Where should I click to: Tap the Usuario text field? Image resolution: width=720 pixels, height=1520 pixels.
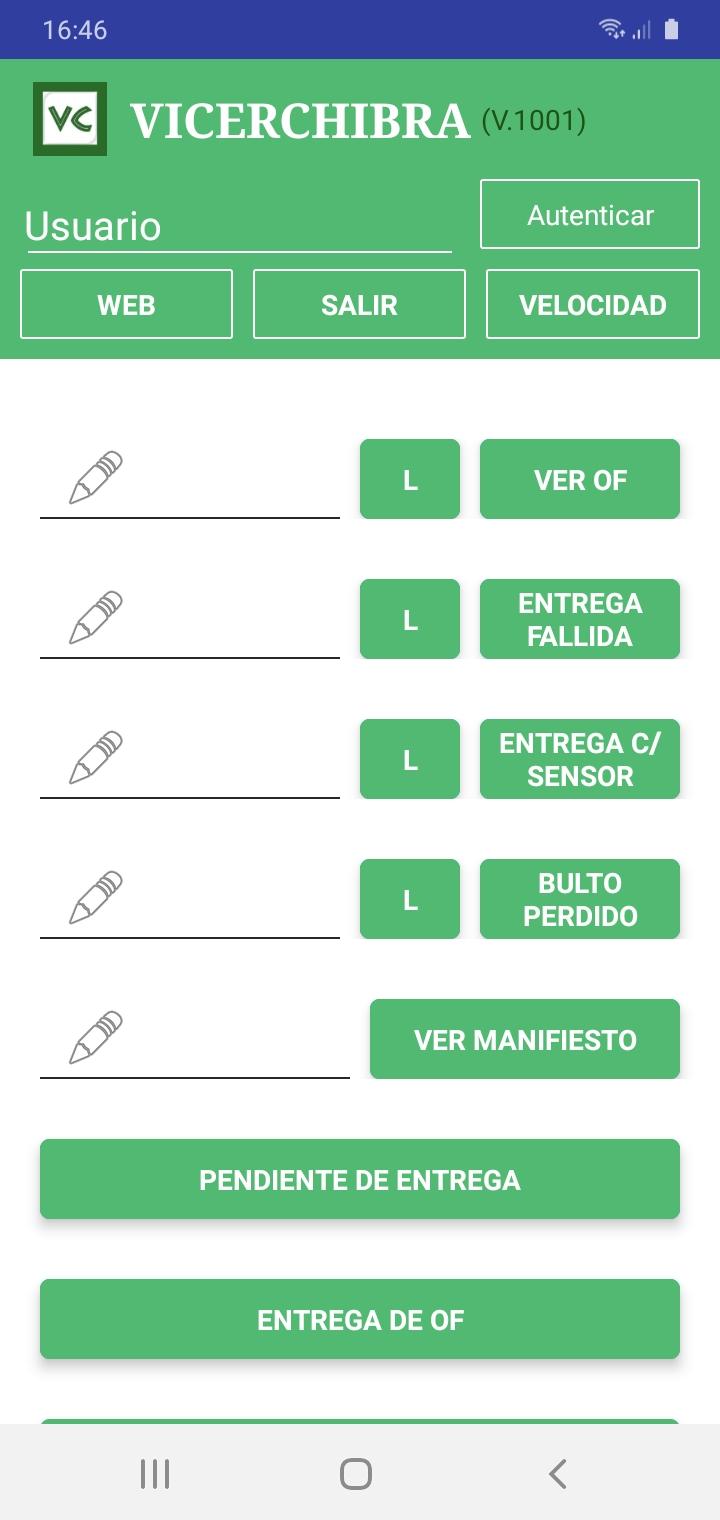coord(239,226)
